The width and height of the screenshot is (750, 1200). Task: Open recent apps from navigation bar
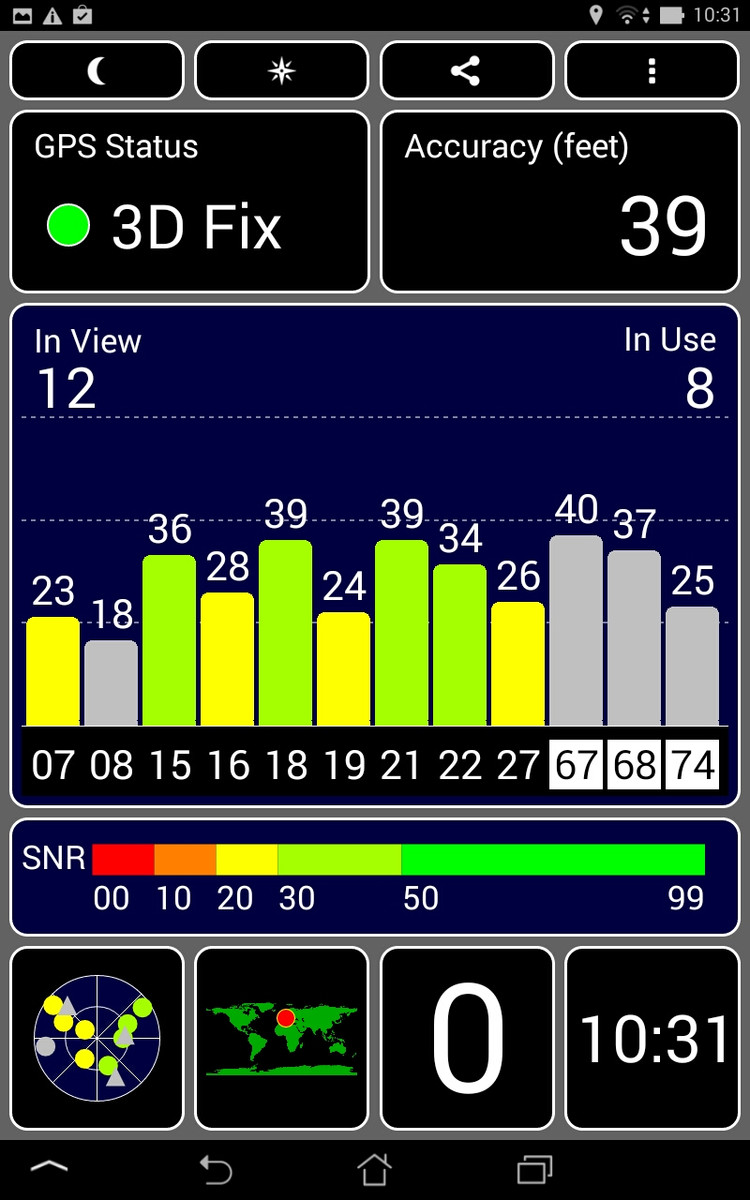[x=534, y=1168]
